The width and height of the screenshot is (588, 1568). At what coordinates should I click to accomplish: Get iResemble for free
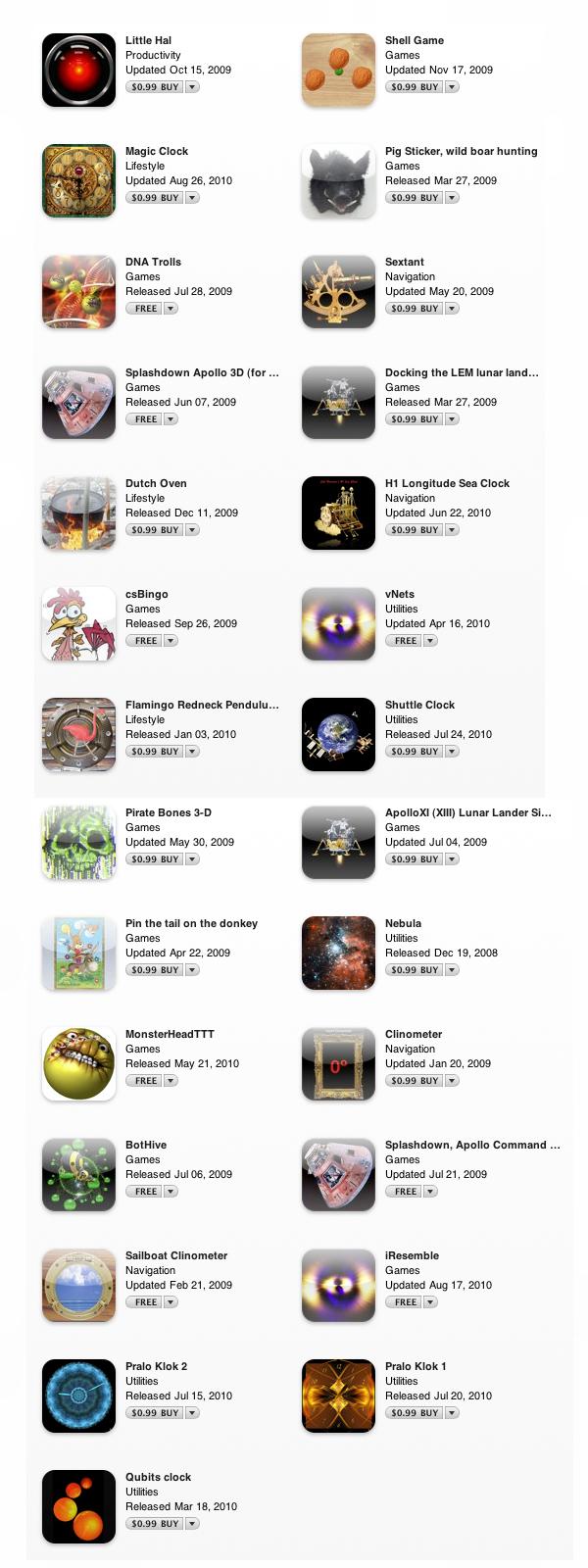click(x=405, y=1302)
